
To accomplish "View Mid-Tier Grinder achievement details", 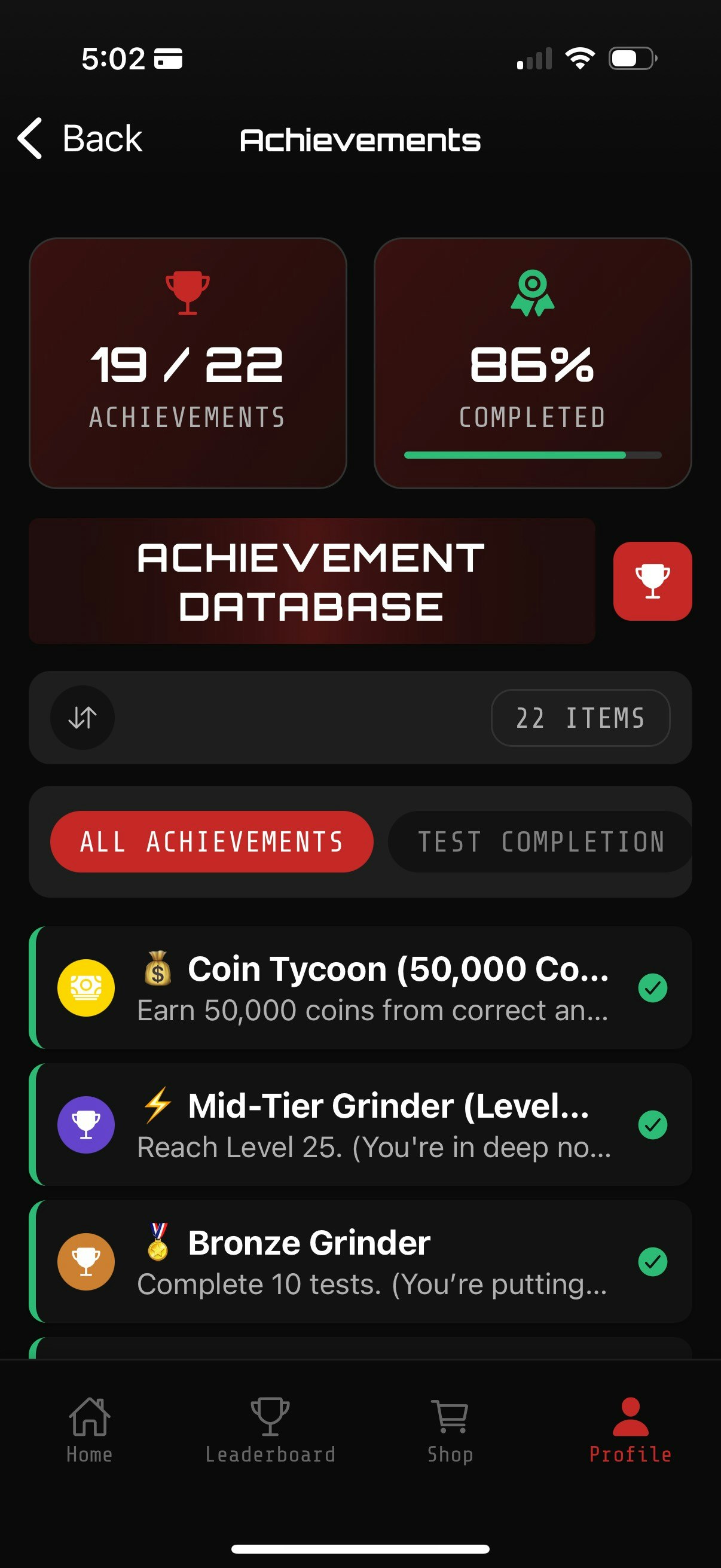I will (x=360, y=1124).
